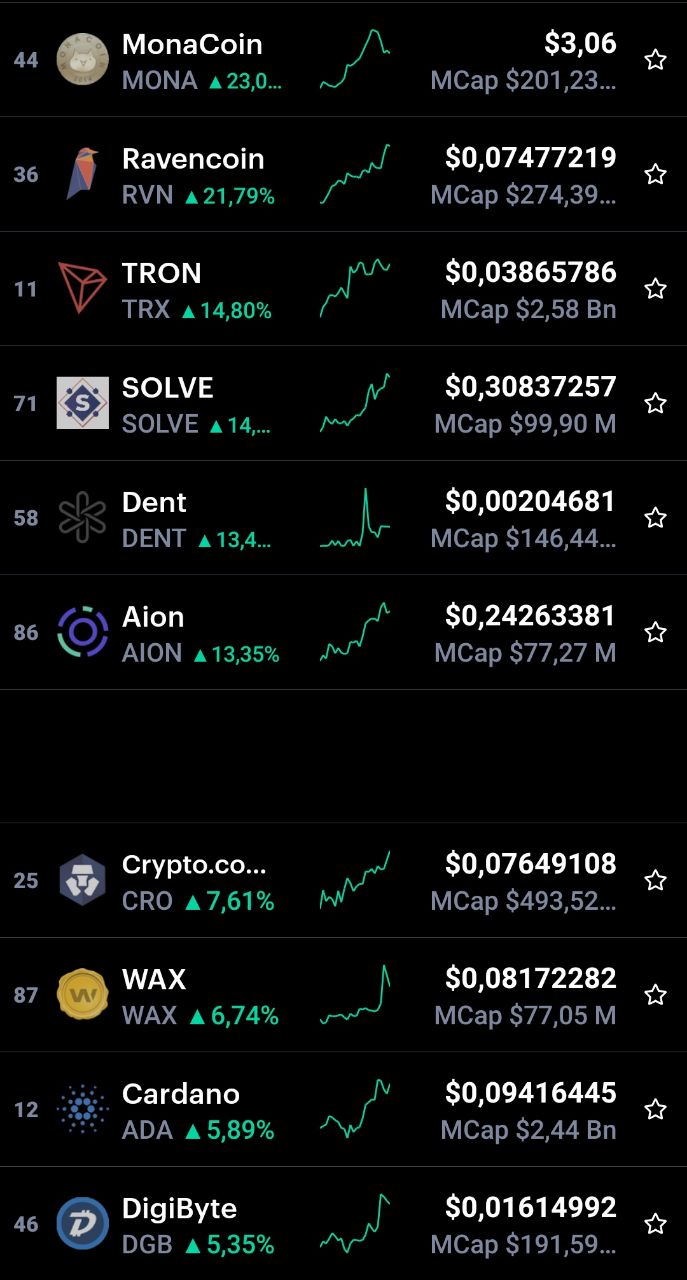Add MonaCoin to favorites with the star
Viewport: 687px width, 1280px height.
[x=655, y=60]
